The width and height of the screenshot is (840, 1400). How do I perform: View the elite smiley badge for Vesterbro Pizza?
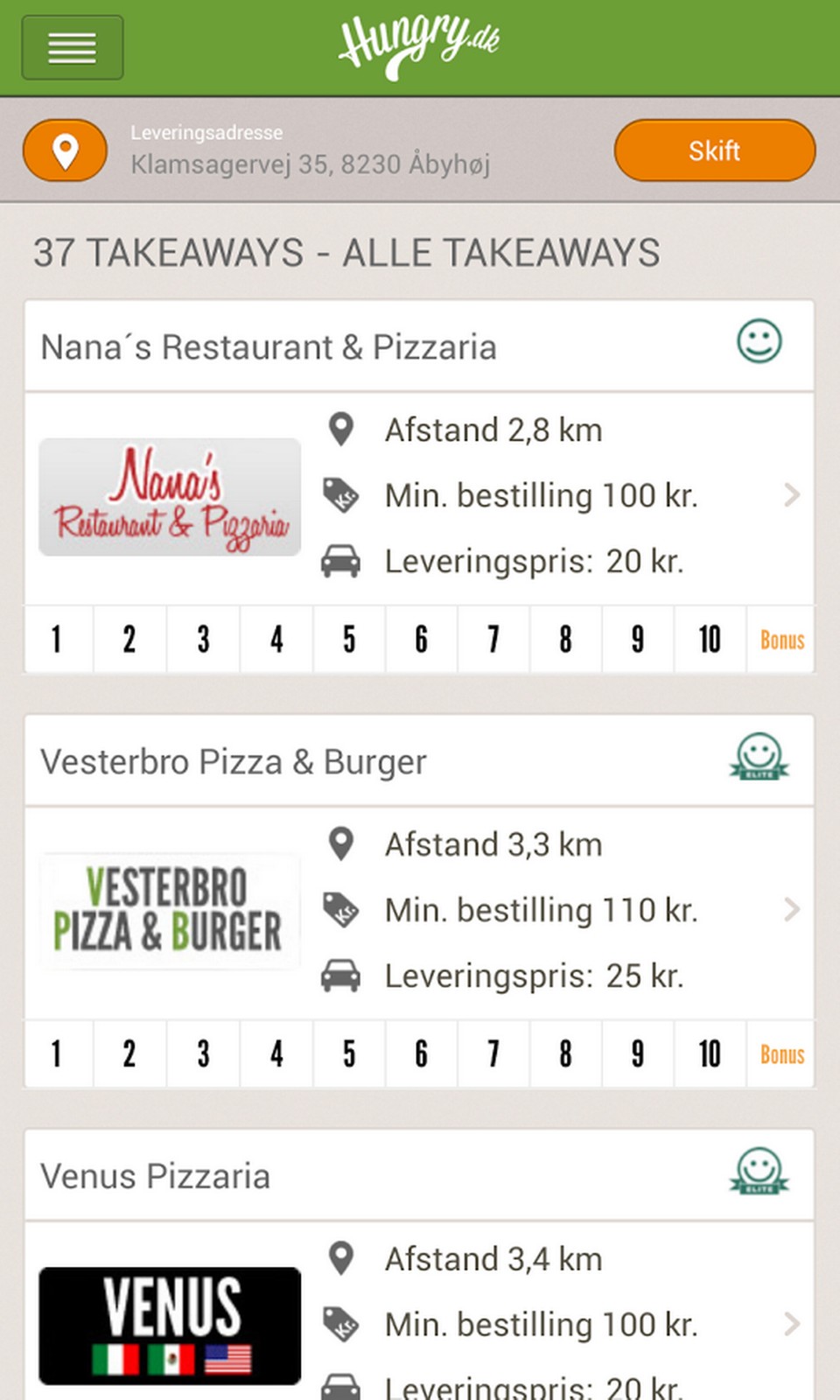coord(759,757)
